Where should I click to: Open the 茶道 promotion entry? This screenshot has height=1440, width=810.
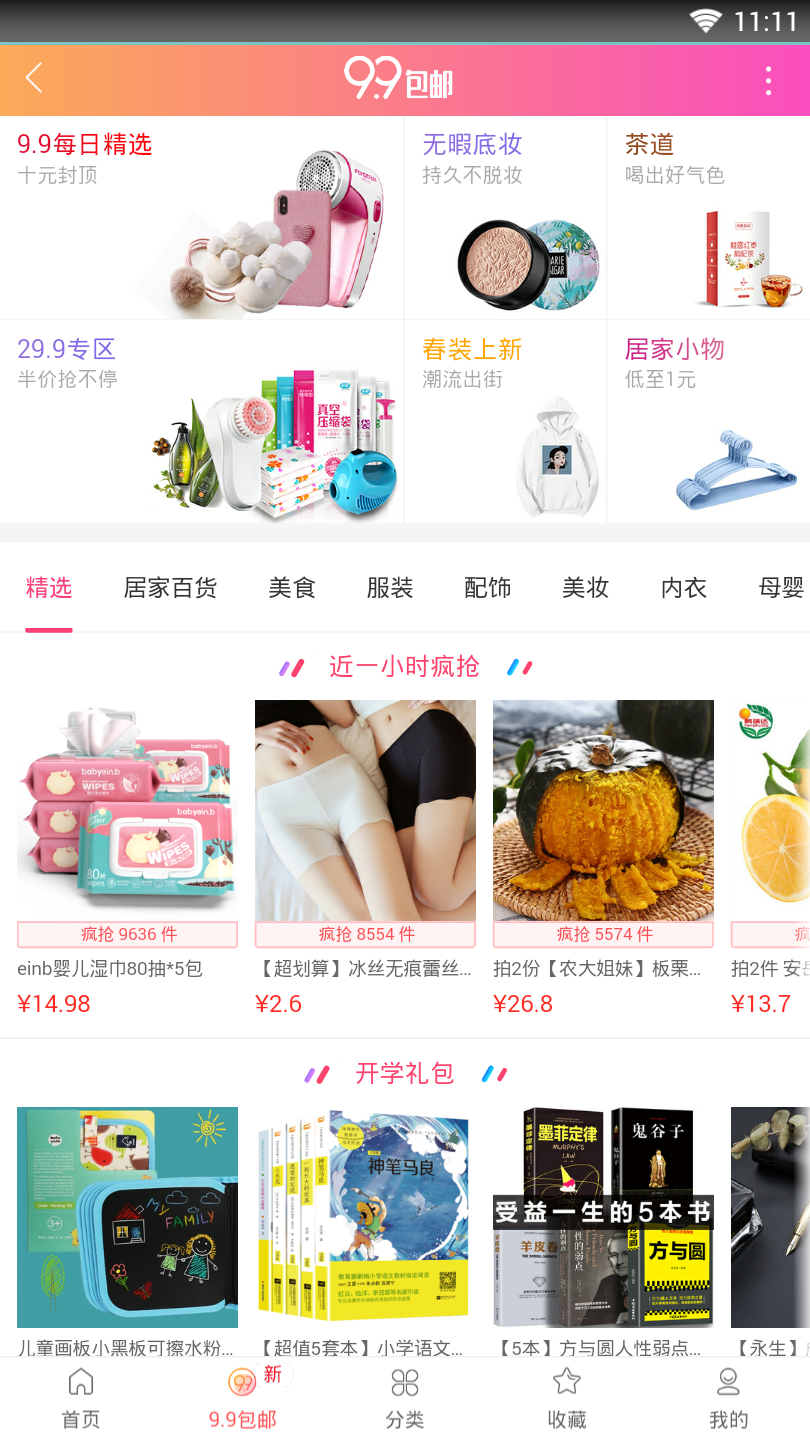[707, 218]
